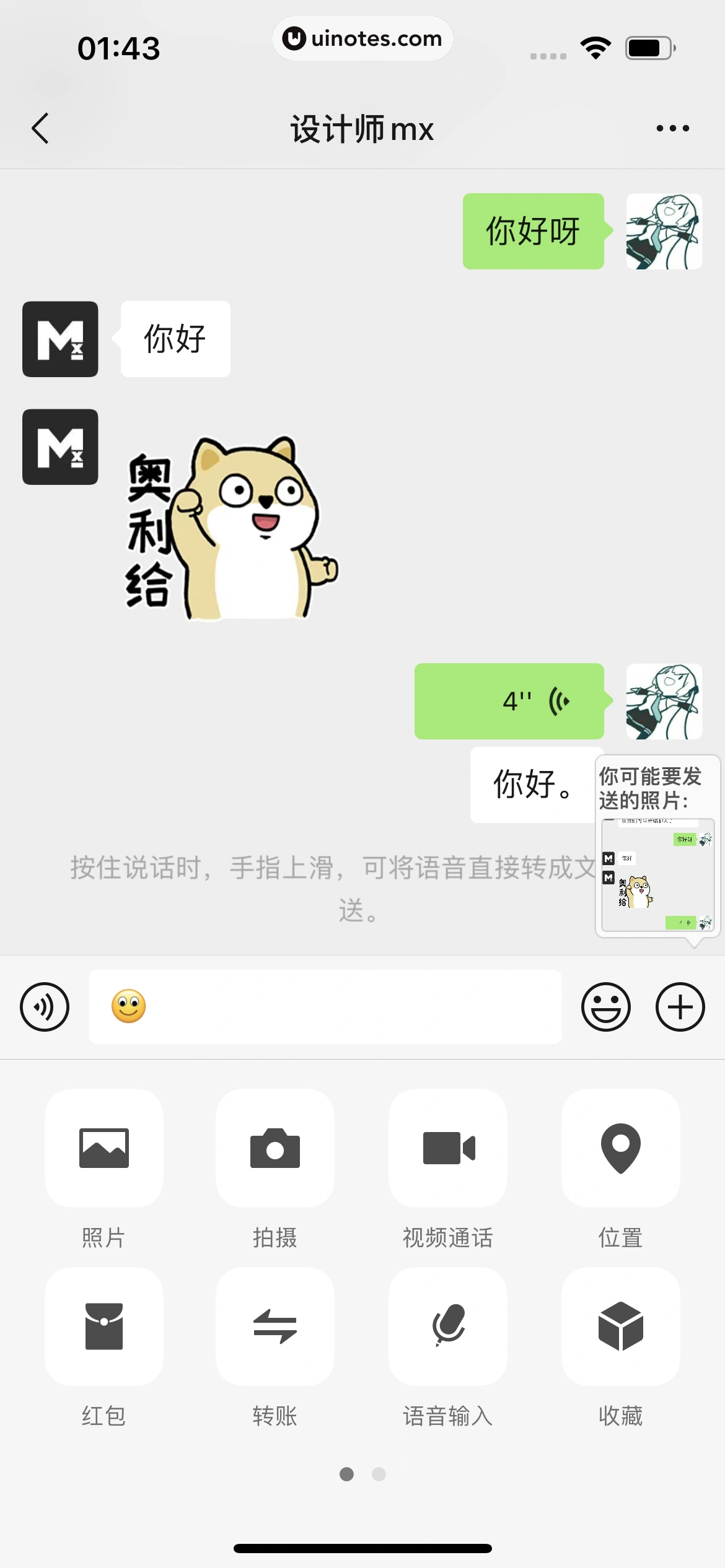Screen dimensions: 725x1568
Task: Switch to voice message input mode
Action: pyautogui.click(x=45, y=1007)
